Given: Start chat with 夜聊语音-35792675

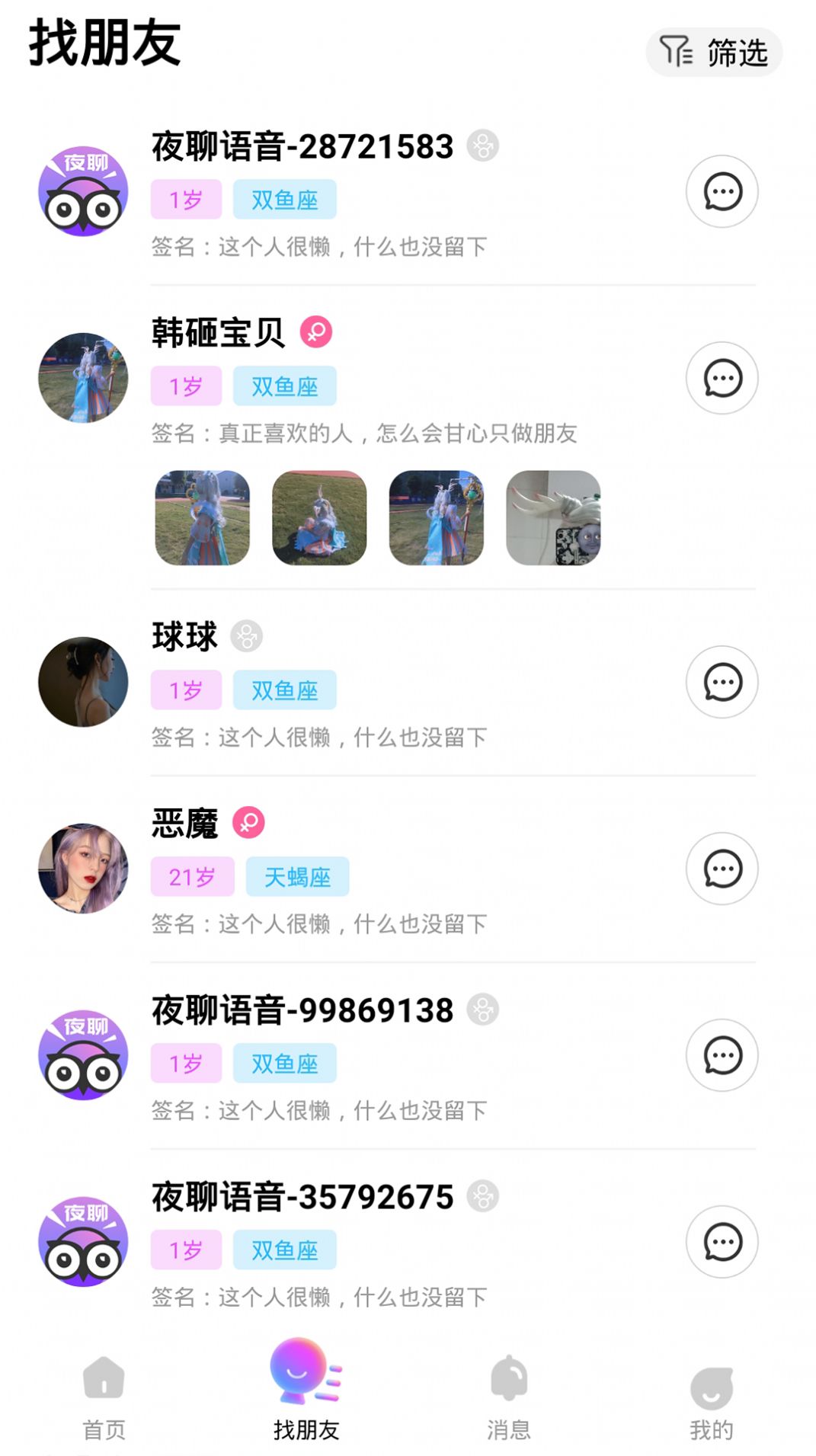Looking at the screenshot, I should point(722,1241).
